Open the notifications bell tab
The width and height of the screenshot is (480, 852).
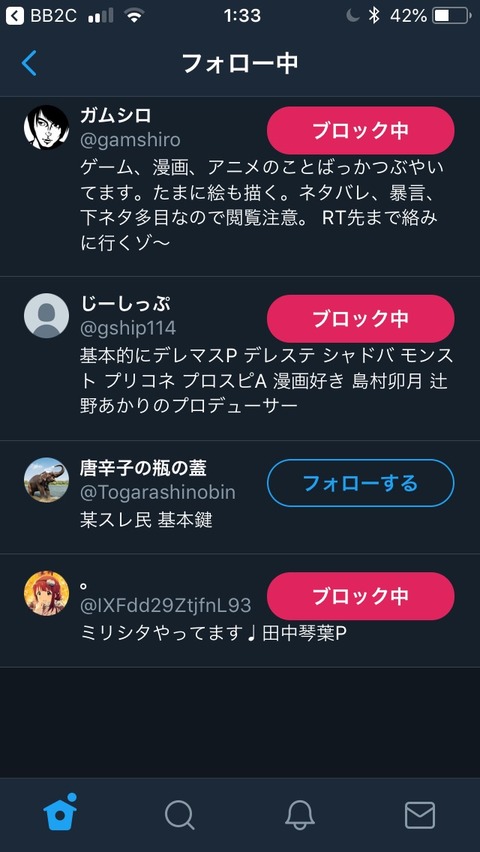[300, 815]
